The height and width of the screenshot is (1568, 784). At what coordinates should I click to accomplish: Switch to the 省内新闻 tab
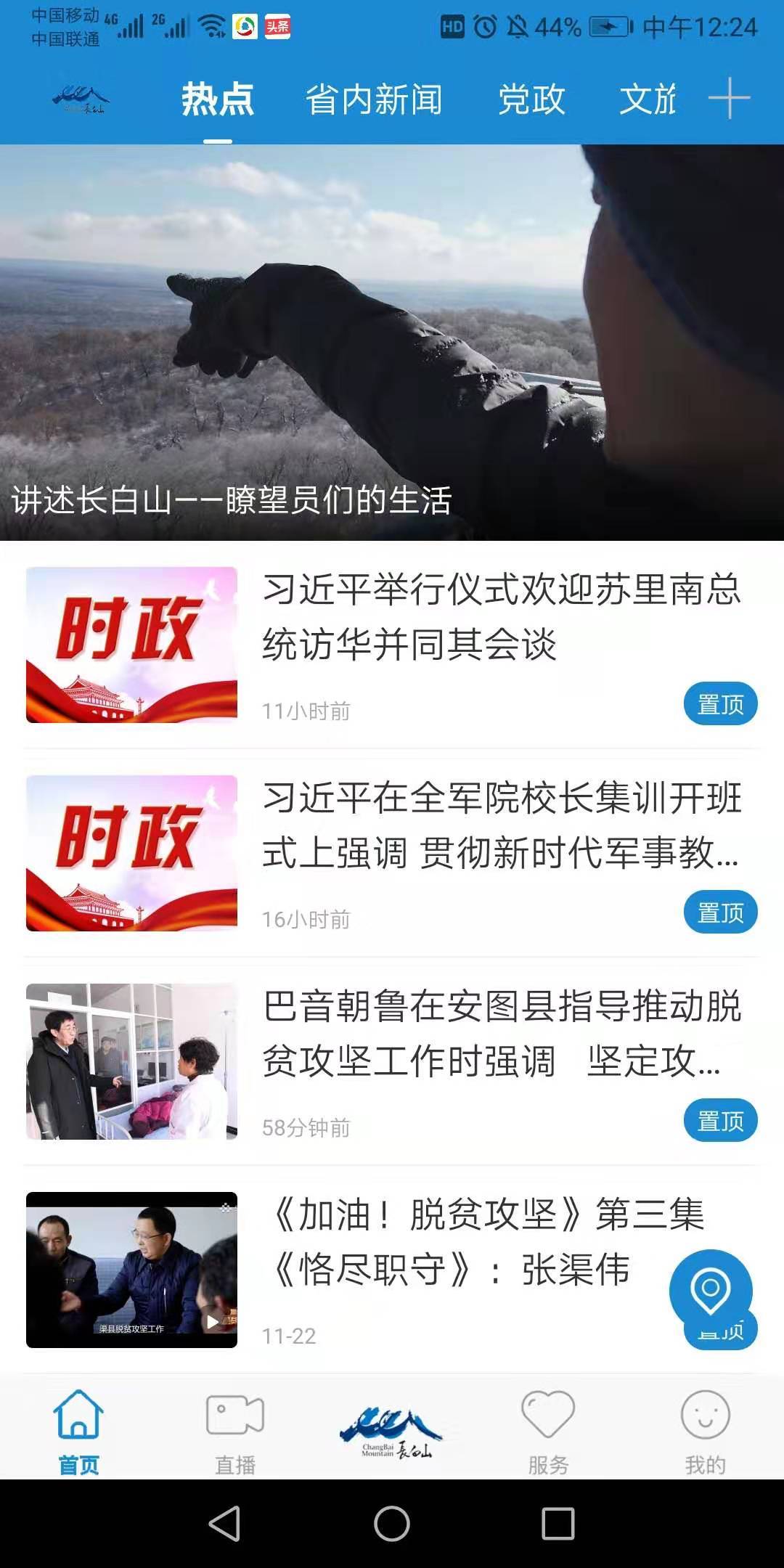point(373,99)
